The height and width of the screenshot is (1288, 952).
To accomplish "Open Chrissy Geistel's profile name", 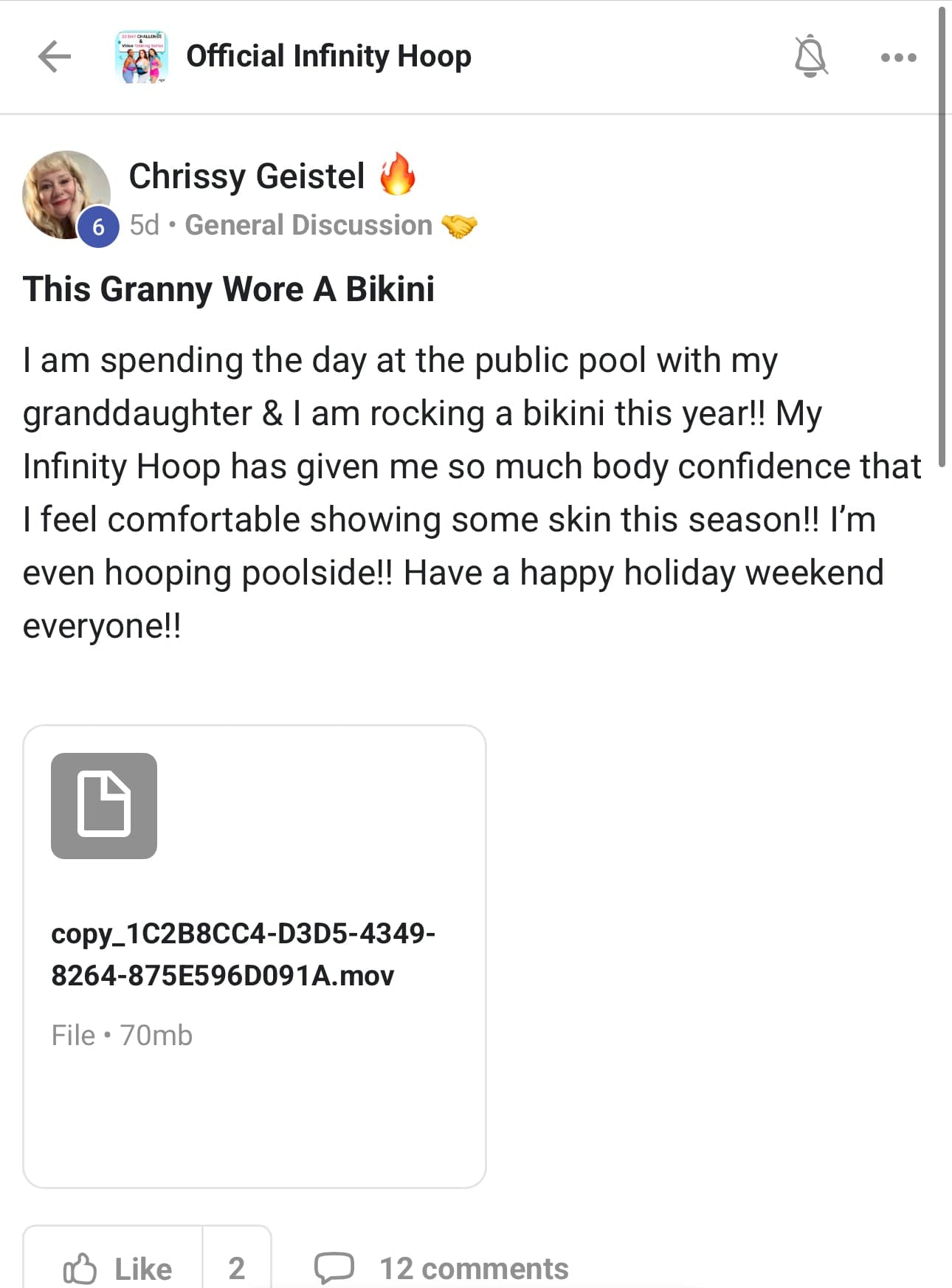I will pos(246,176).
